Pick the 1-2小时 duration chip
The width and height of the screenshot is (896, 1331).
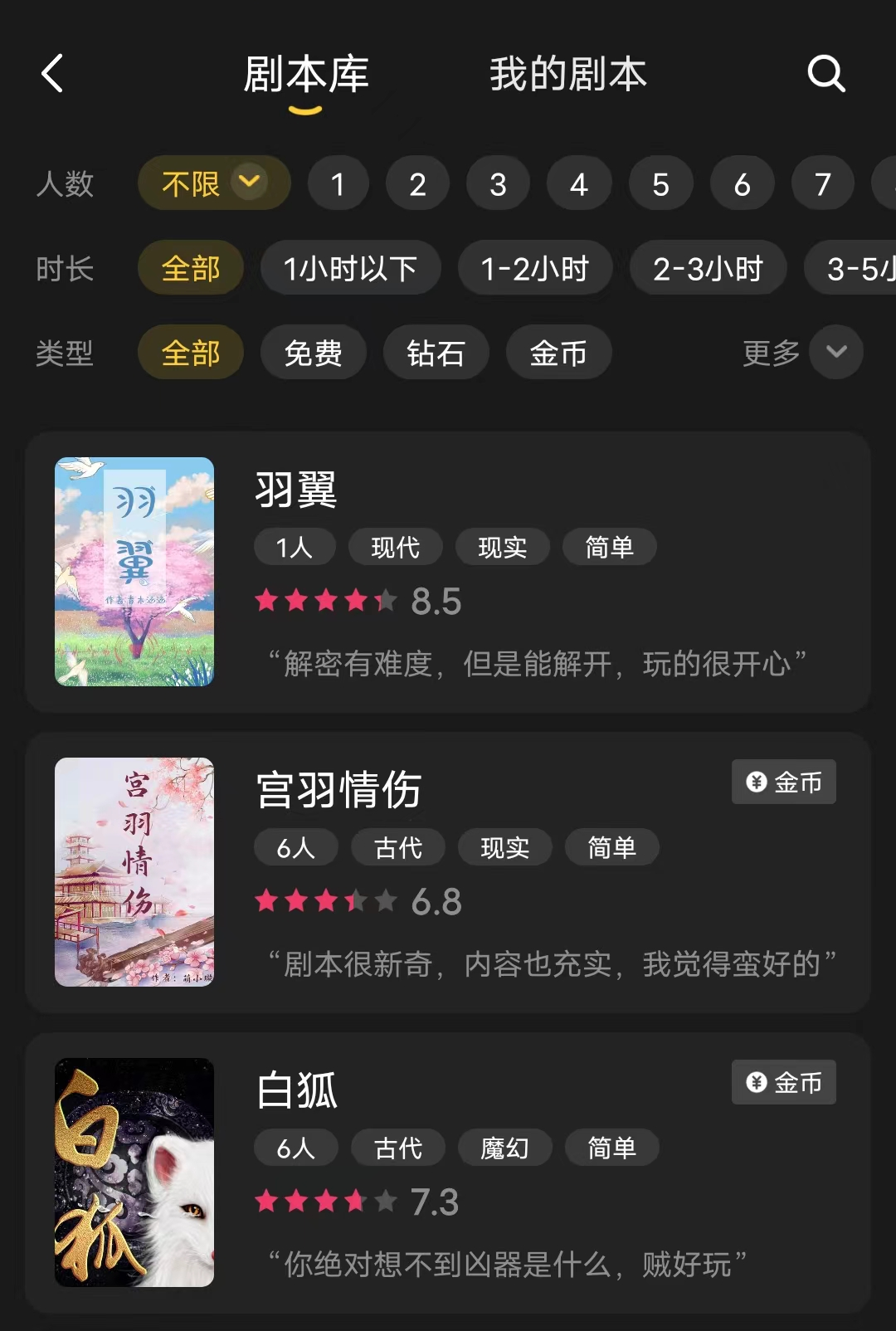[535, 268]
